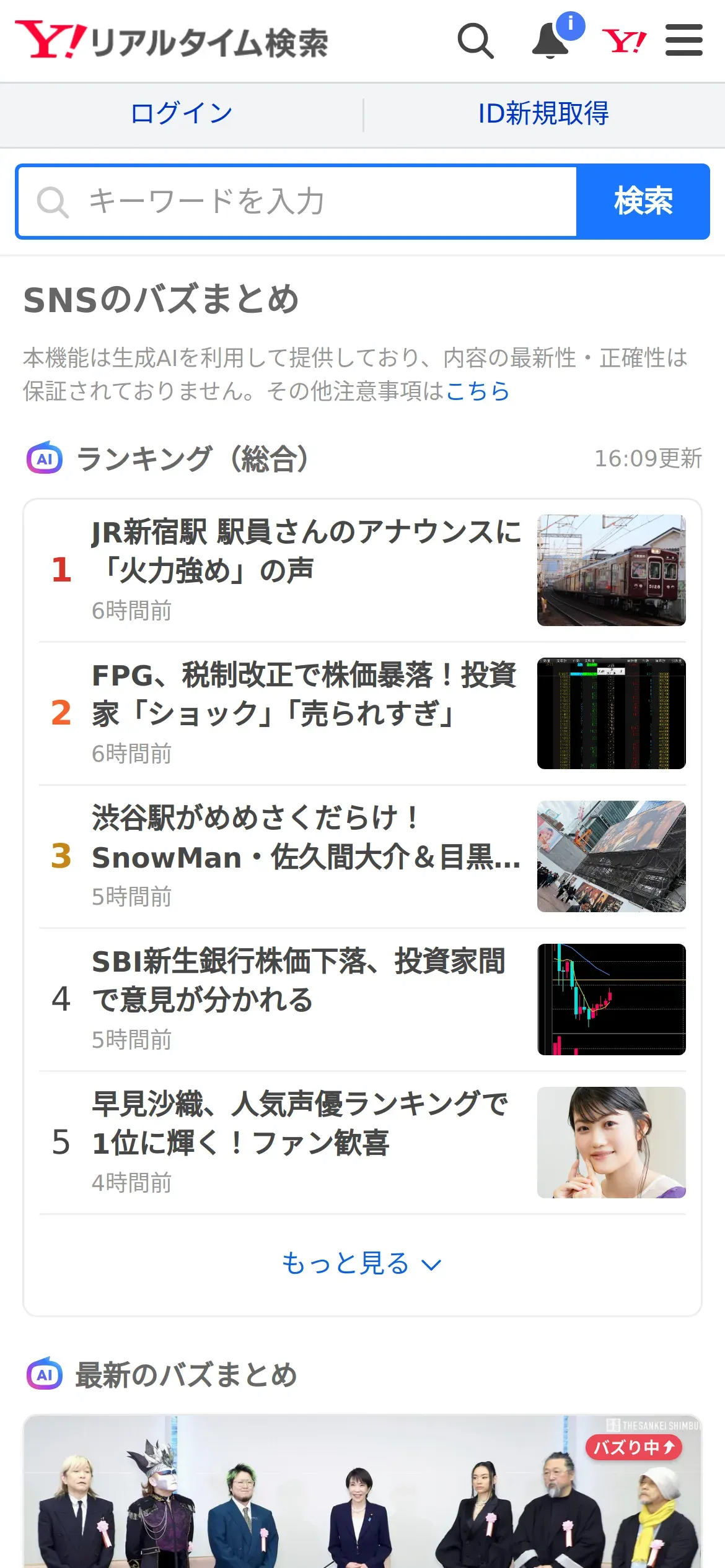
Task: Go to Yahoo! Japan top via Y! icon
Action: coord(624,41)
